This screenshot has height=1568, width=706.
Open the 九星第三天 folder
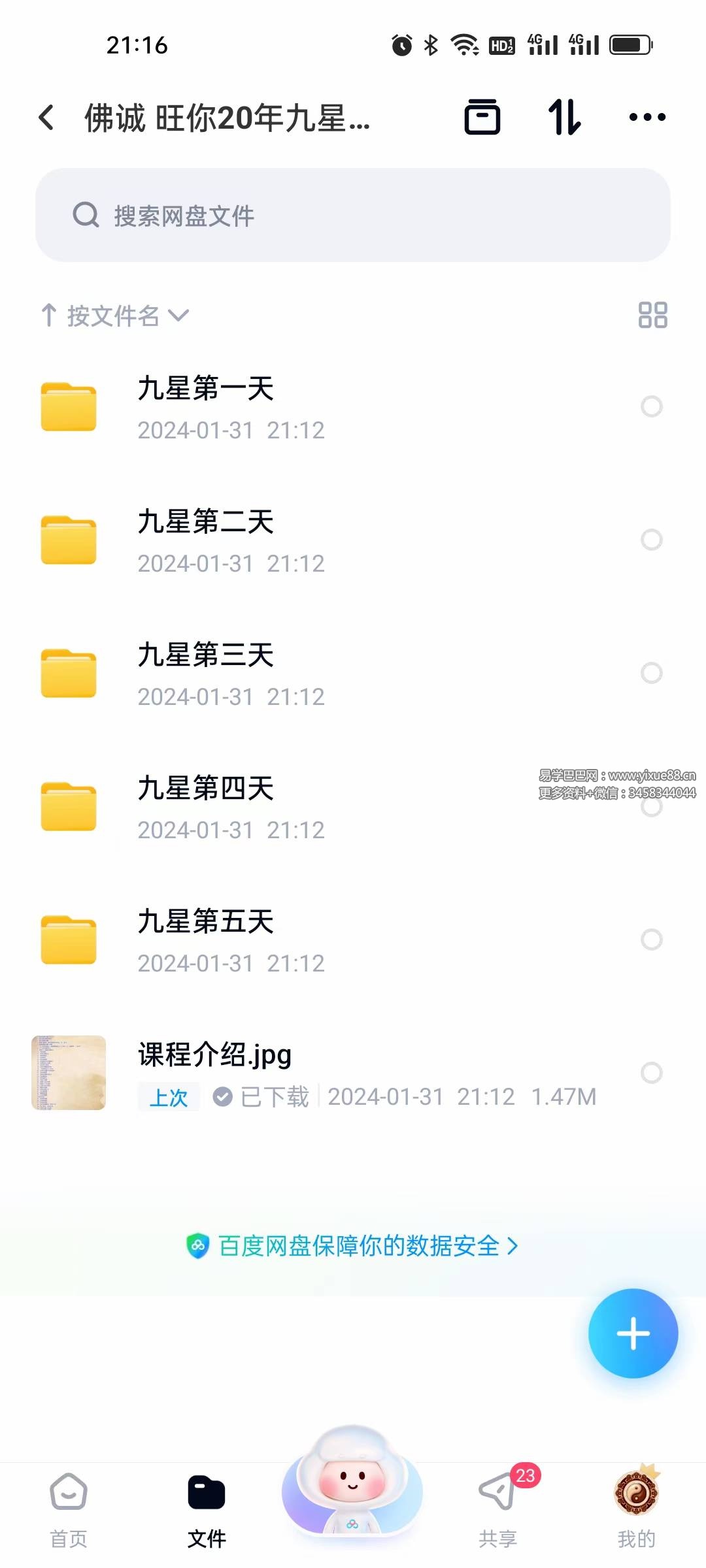pyautogui.click(x=261, y=674)
